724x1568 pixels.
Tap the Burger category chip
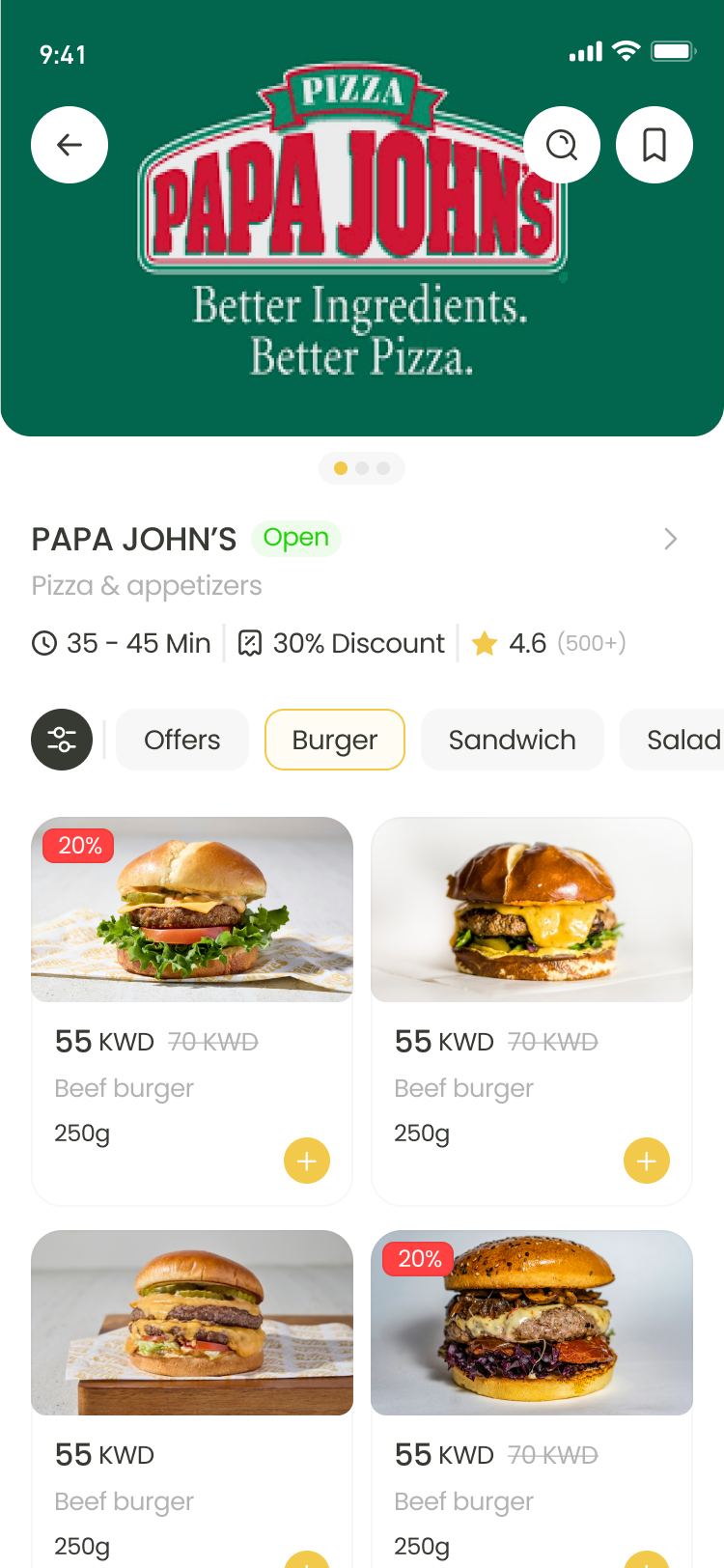[335, 740]
